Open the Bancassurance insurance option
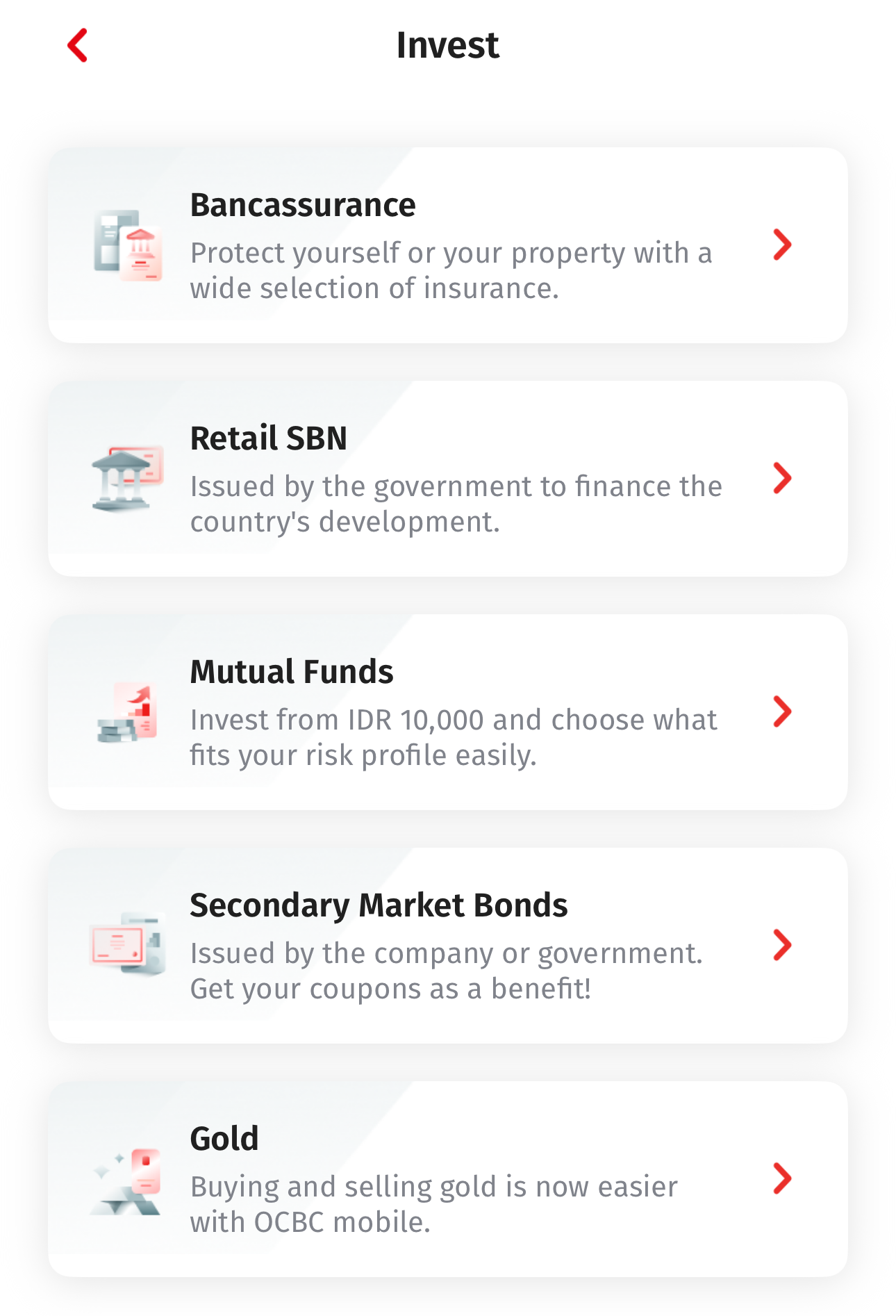 point(447,245)
